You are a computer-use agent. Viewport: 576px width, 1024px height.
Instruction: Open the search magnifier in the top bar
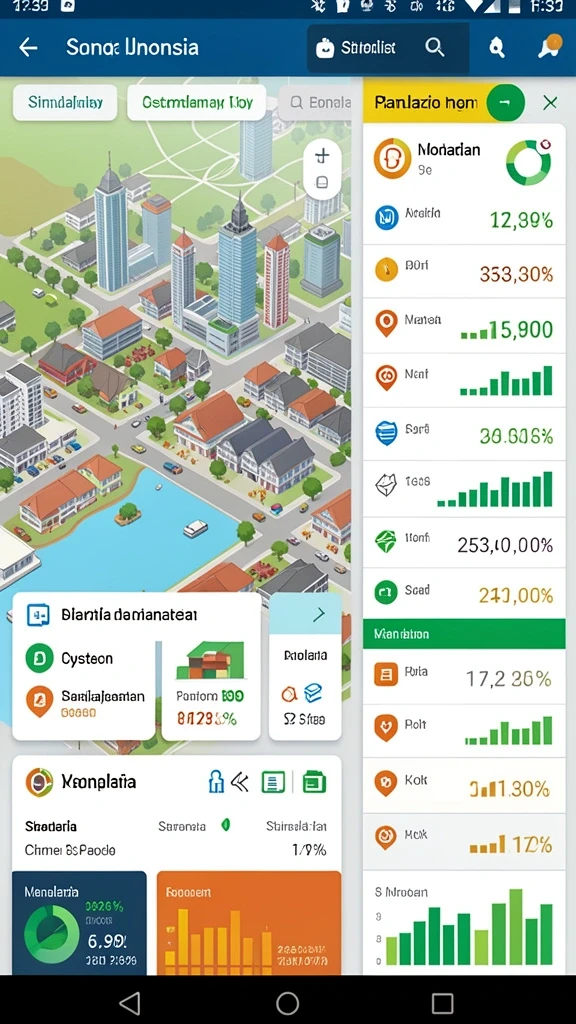[434, 47]
